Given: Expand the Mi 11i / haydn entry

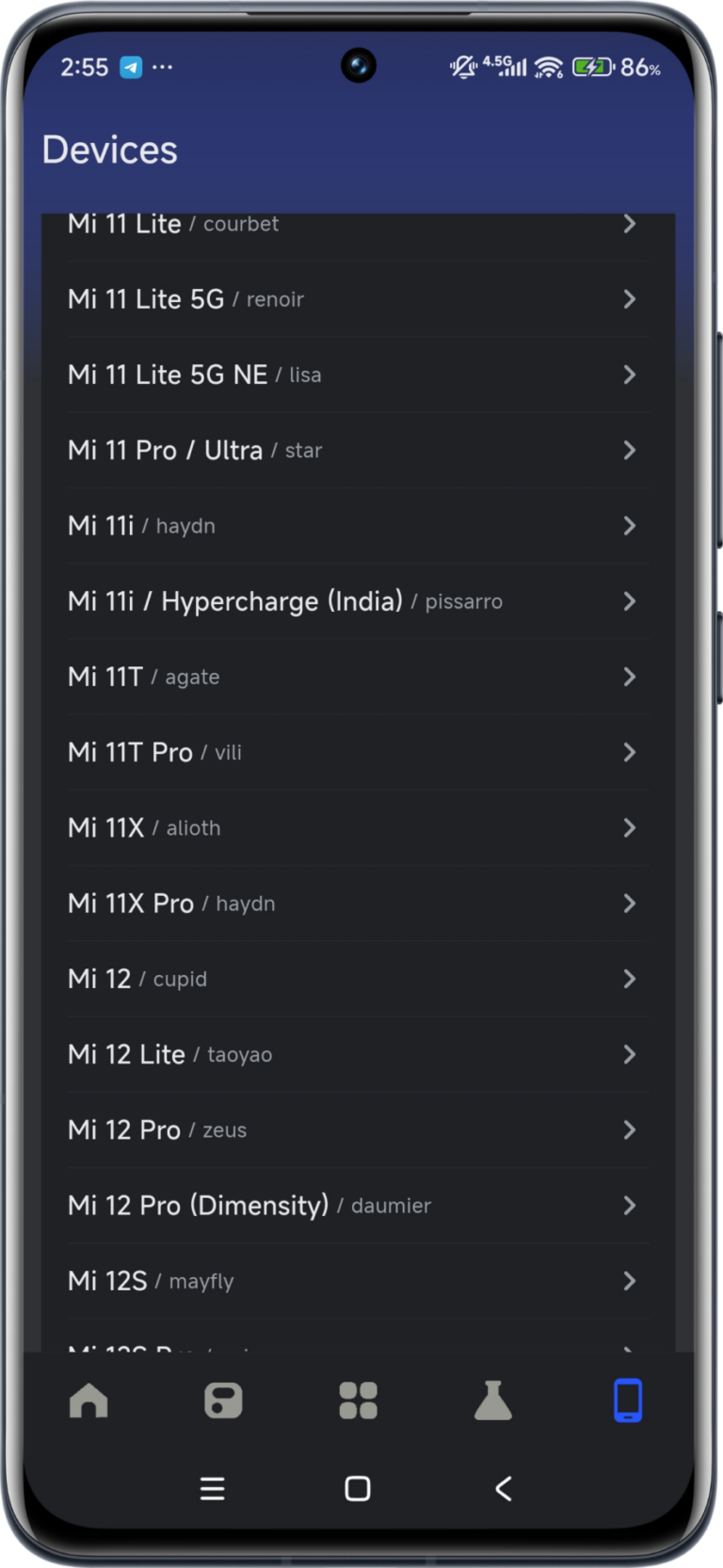Looking at the screenshot, I should pos(357,525).
